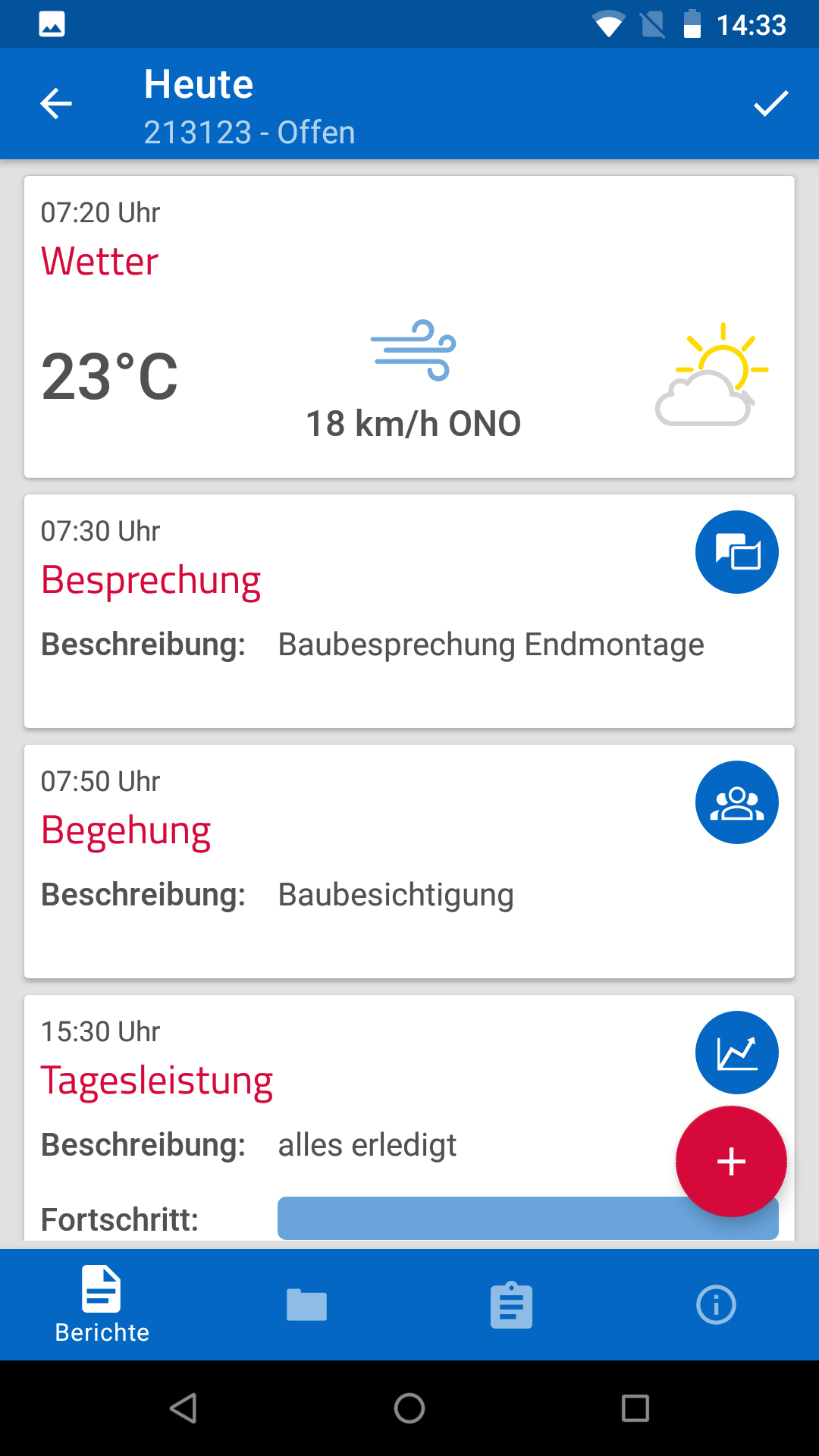Open the Besprechung entry card
819x1456 pixels.
pos(409,611)
